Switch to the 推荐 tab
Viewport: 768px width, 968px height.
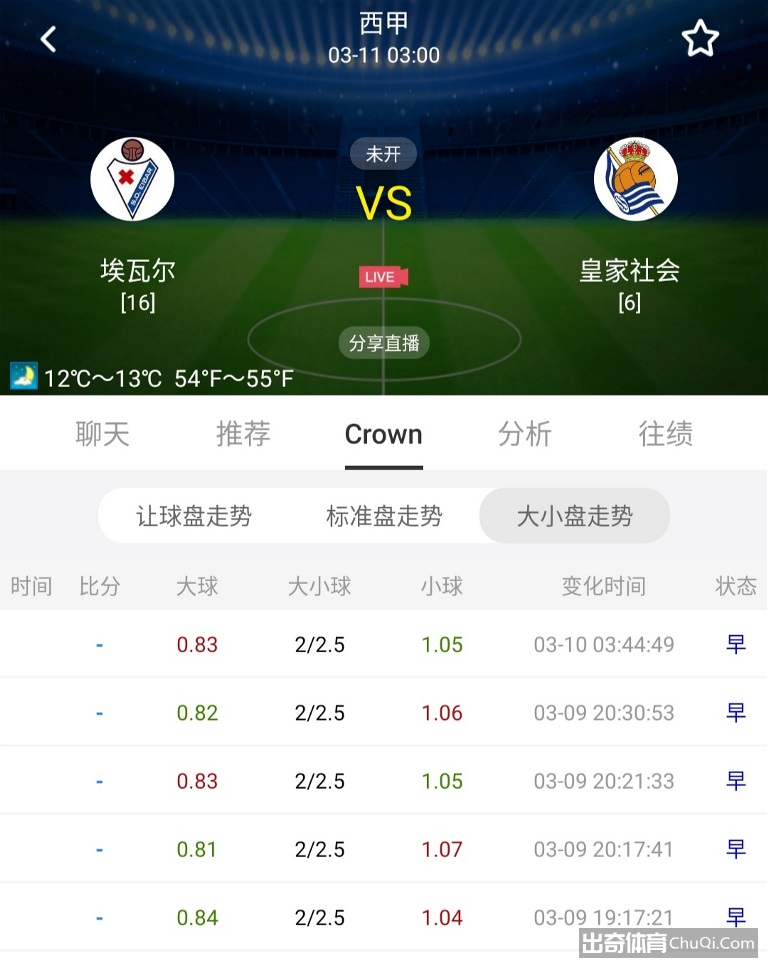click(x=243, y=434)
